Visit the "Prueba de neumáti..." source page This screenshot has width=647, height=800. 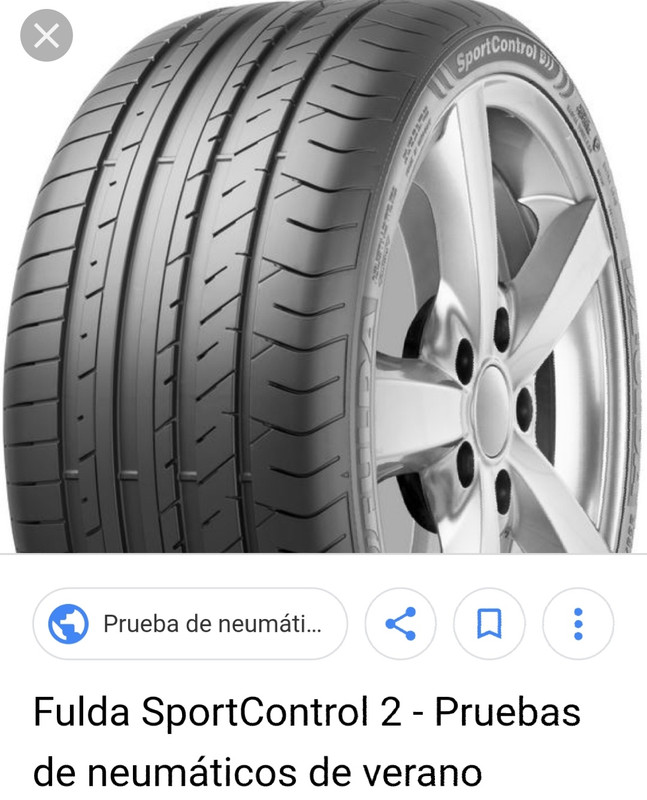pos(190,624)
